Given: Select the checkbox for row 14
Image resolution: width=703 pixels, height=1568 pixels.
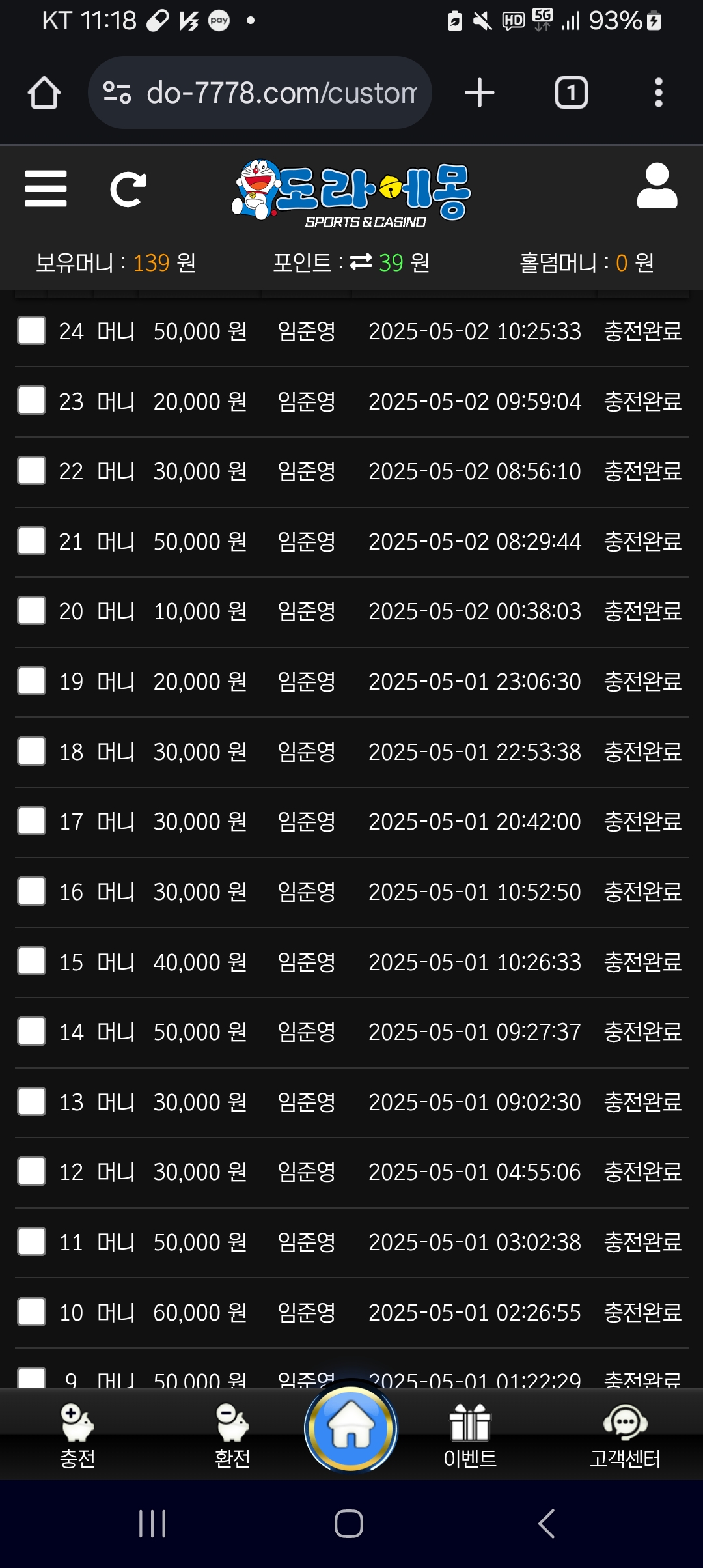Looking at the screenshot, I should pyautogui.click(x=31, y=1031).
